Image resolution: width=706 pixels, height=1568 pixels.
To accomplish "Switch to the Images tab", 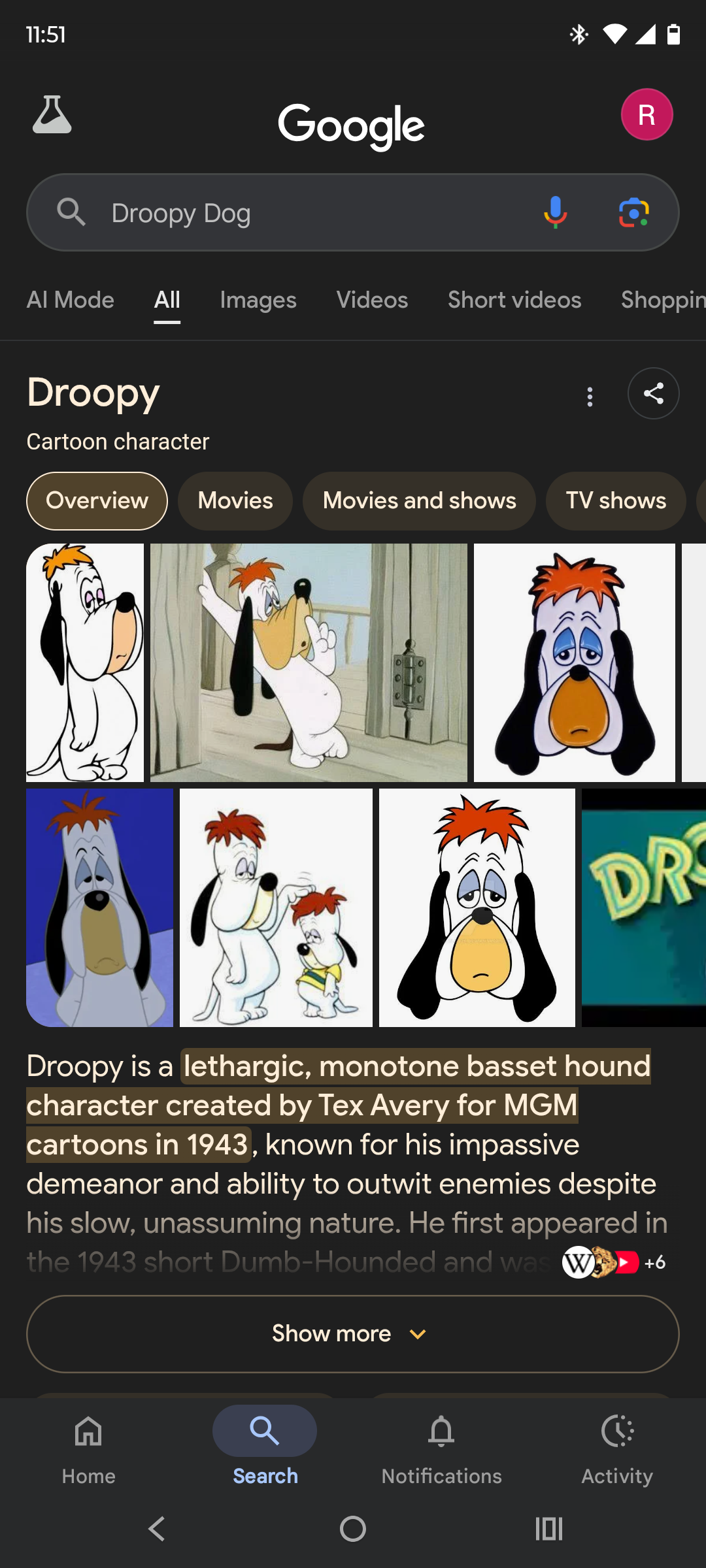I will click(258, 300).
